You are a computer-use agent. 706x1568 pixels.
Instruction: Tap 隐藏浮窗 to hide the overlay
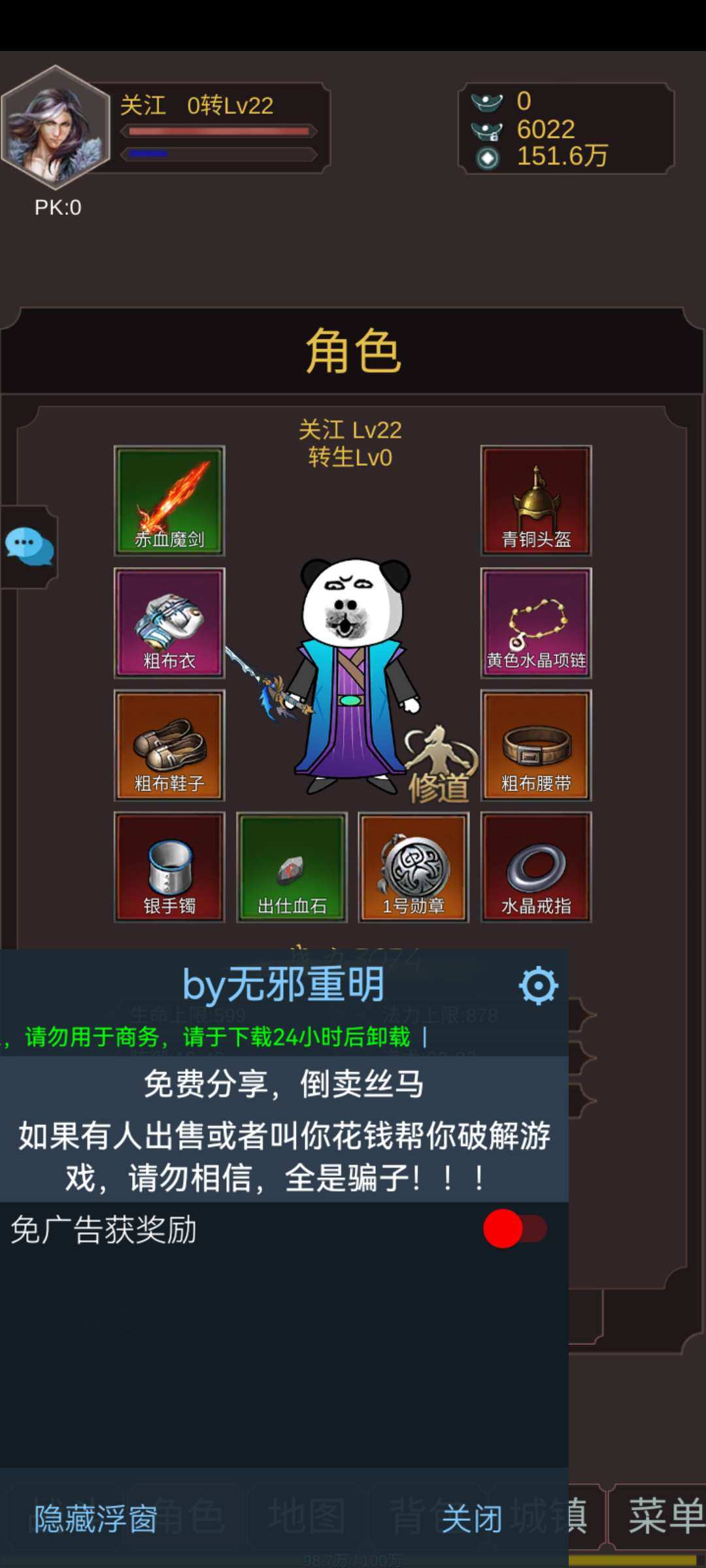(96, 1519)
